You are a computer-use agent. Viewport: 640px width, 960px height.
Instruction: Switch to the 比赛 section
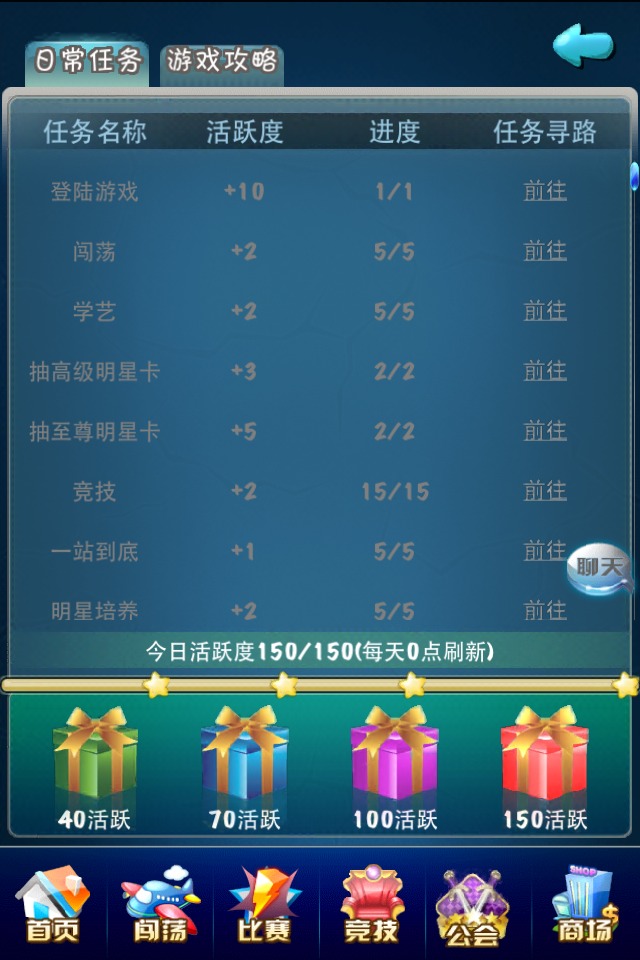[265, 905]
